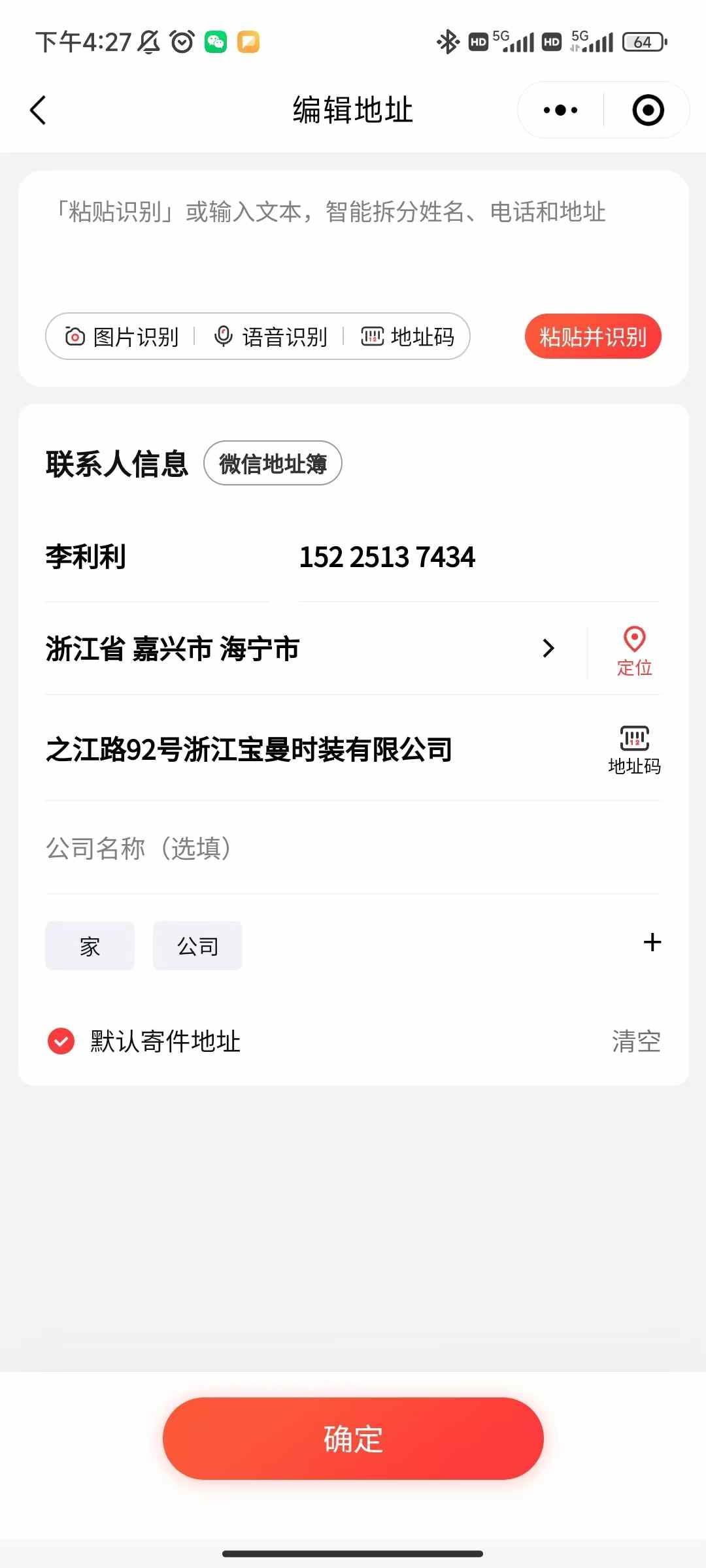Edit the detailed street address field
This screenshot has width=706, height=1568.
(314, 749)
